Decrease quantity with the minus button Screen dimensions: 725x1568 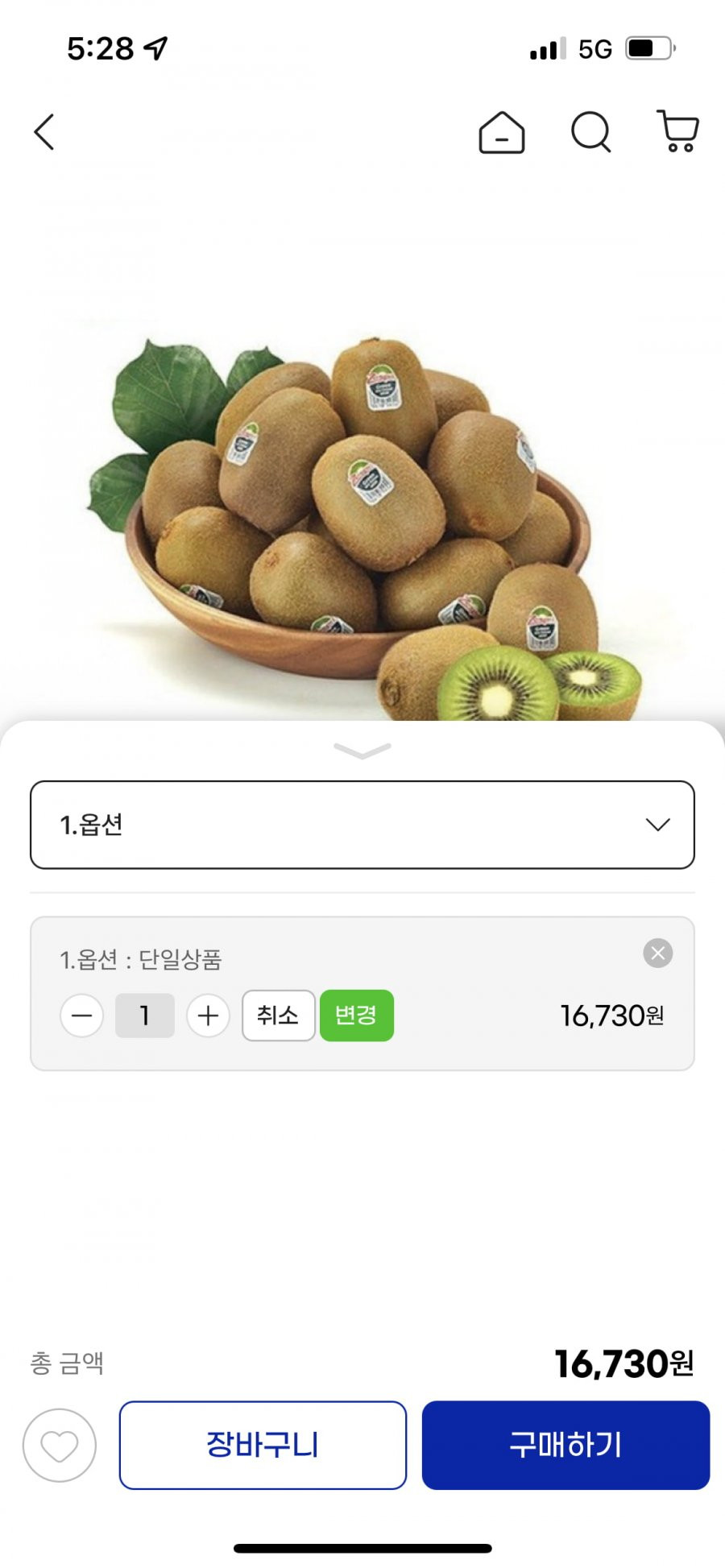click(82, 1016)
